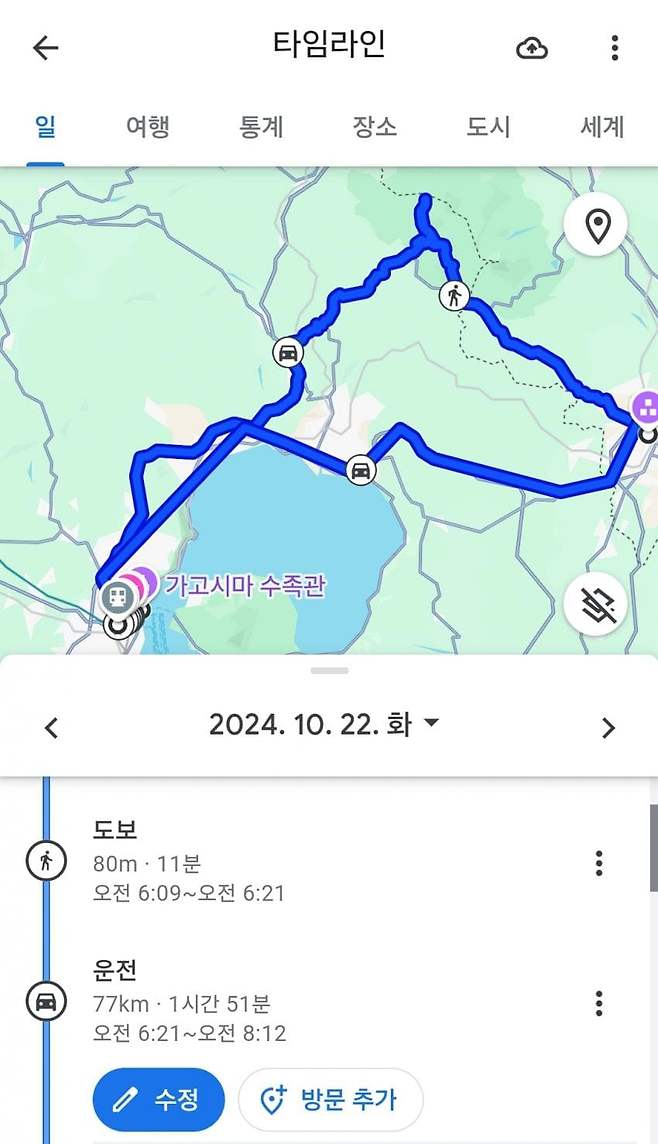The width and height of the screenshot is (658, 1144).
Task: Open more options for the 운전 entry
Action: [598, 1002]
